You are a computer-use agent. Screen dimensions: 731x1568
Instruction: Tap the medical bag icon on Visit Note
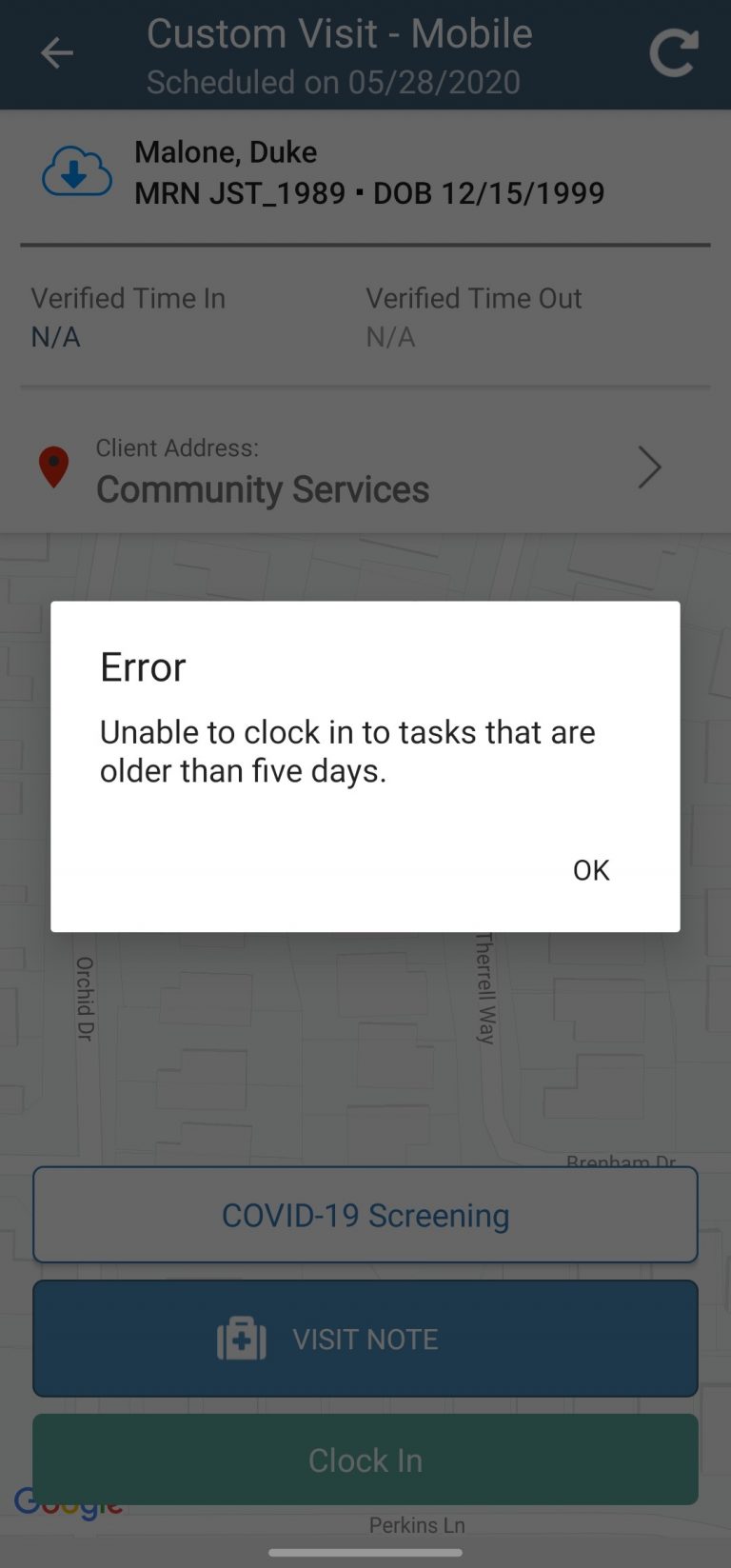[241, 1339]
